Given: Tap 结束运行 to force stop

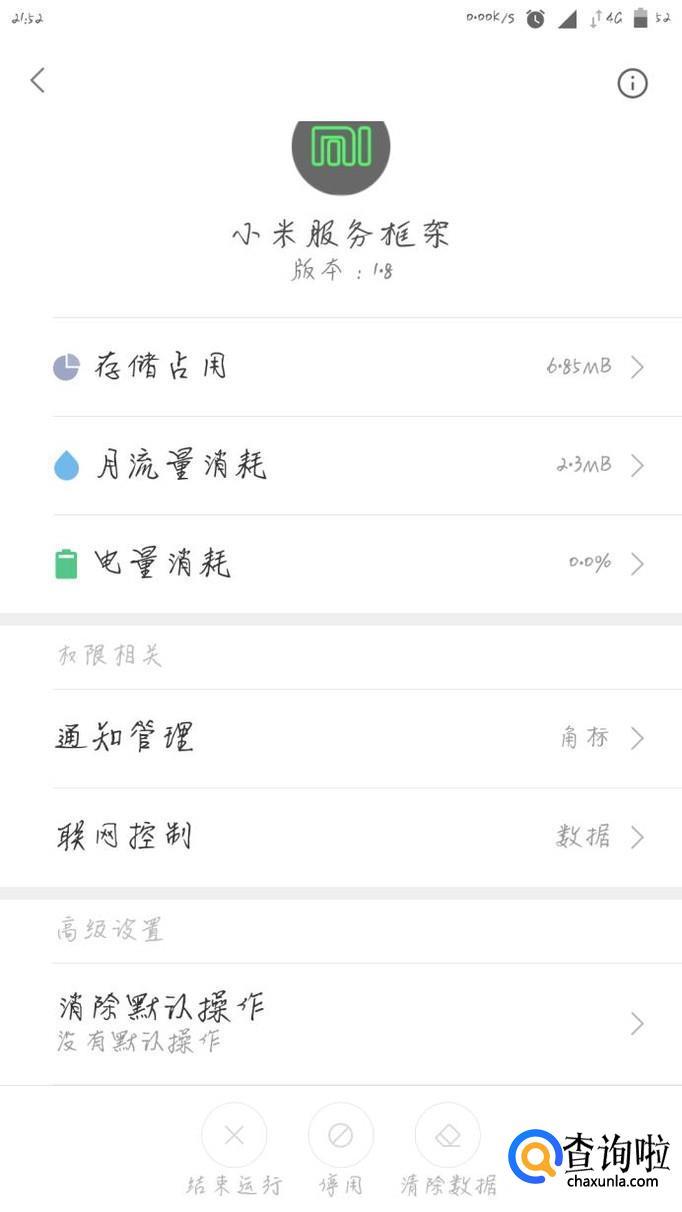Looking at the screenshot, I should pyautogui.click(x=234, y=1137).
